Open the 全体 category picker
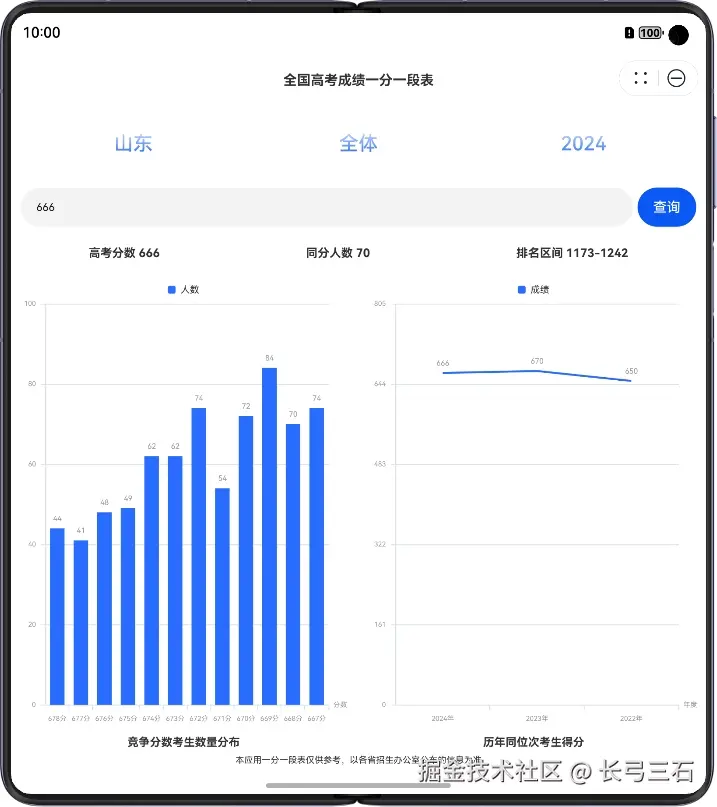Screen dimensions: 717x807 (358, 144)
